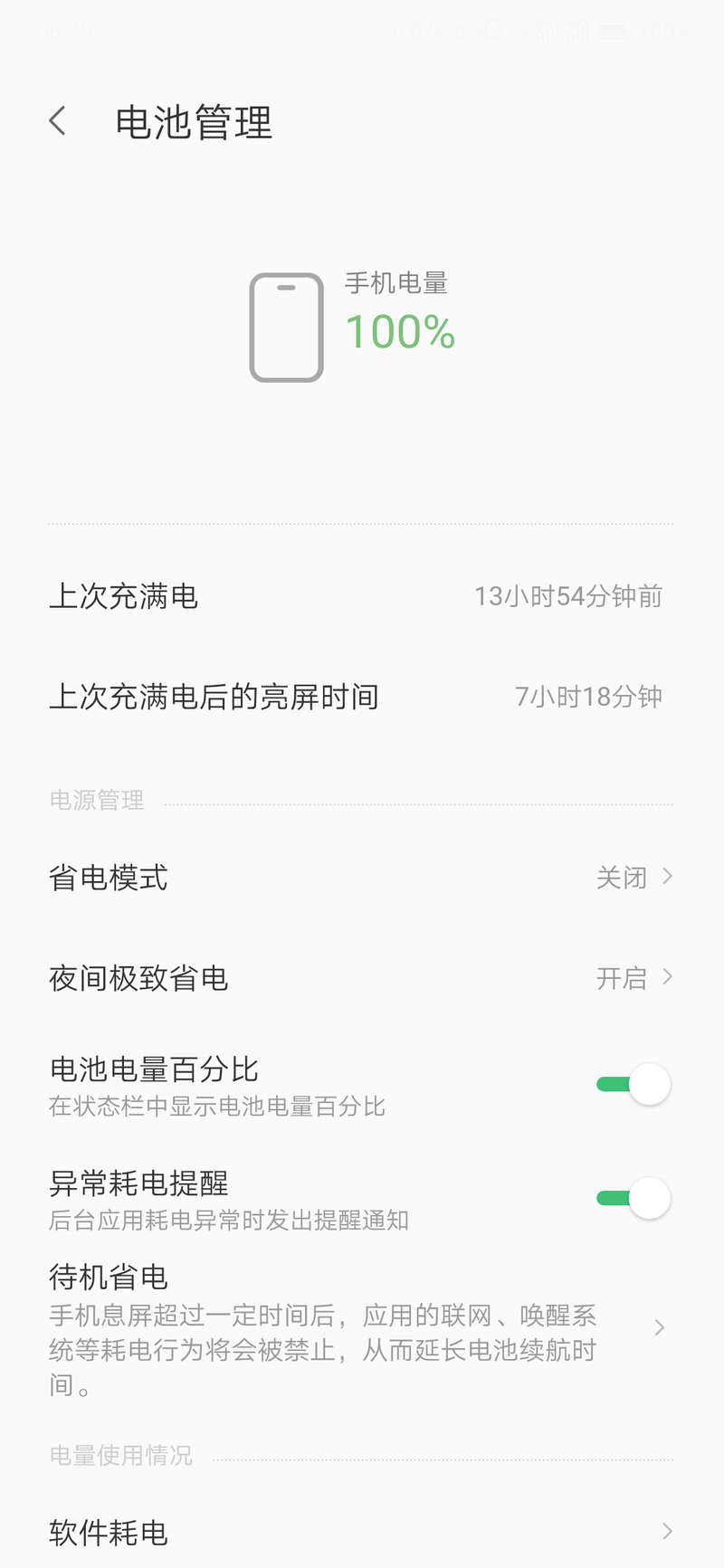Screen dimensions: 724x1568
Task: Open 夜间极致省电 settings
Action: point(362,978)
